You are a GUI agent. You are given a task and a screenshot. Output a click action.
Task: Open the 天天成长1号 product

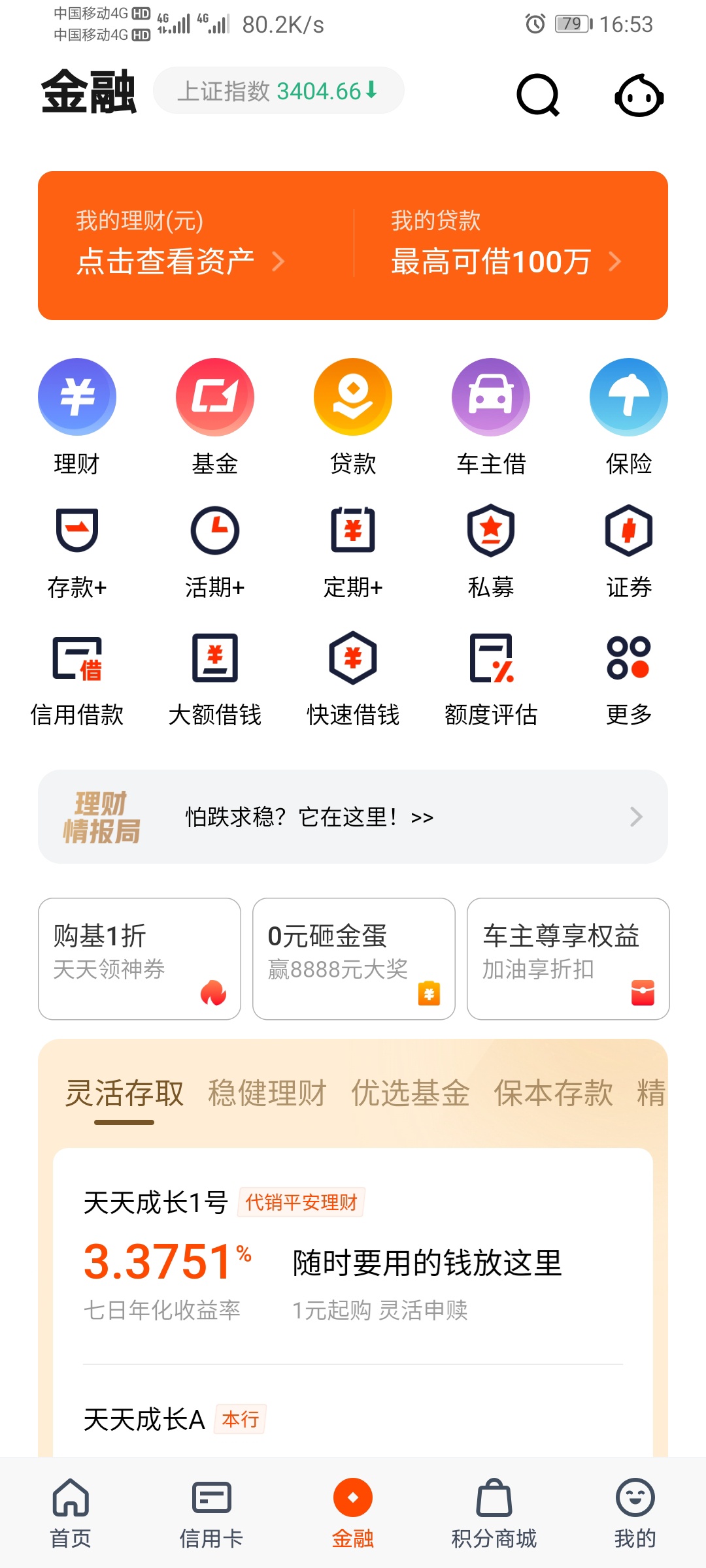pyautogui.click(x=353, y=1256)
